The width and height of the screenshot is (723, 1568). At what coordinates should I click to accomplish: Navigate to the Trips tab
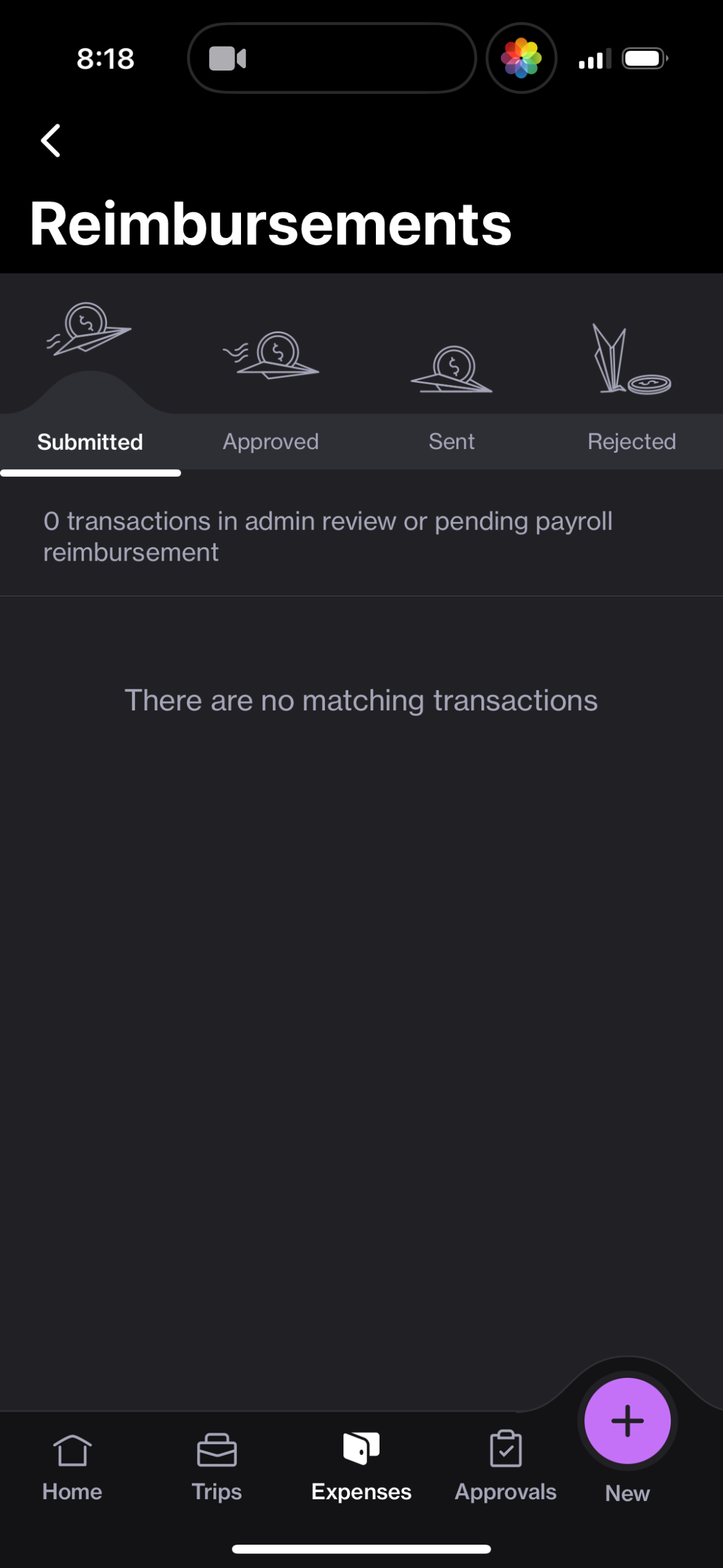pyautogui.click(x=216, y=1467)
